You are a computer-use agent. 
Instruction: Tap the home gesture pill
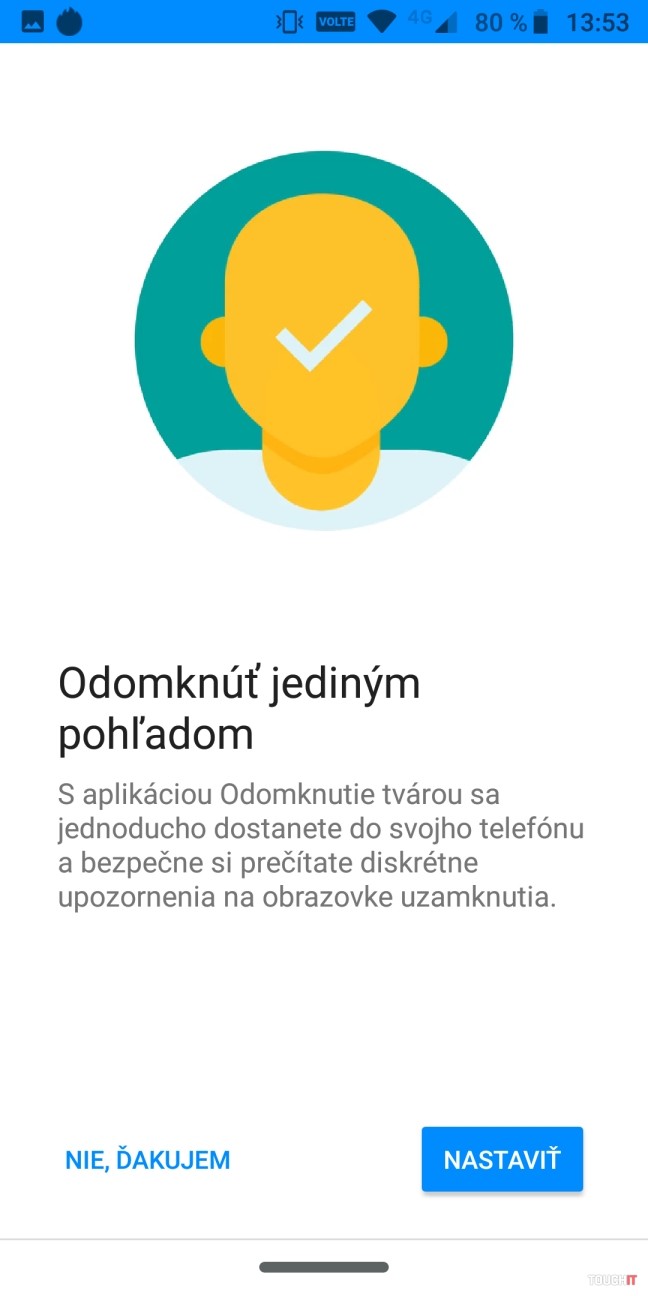point(324,1267)
